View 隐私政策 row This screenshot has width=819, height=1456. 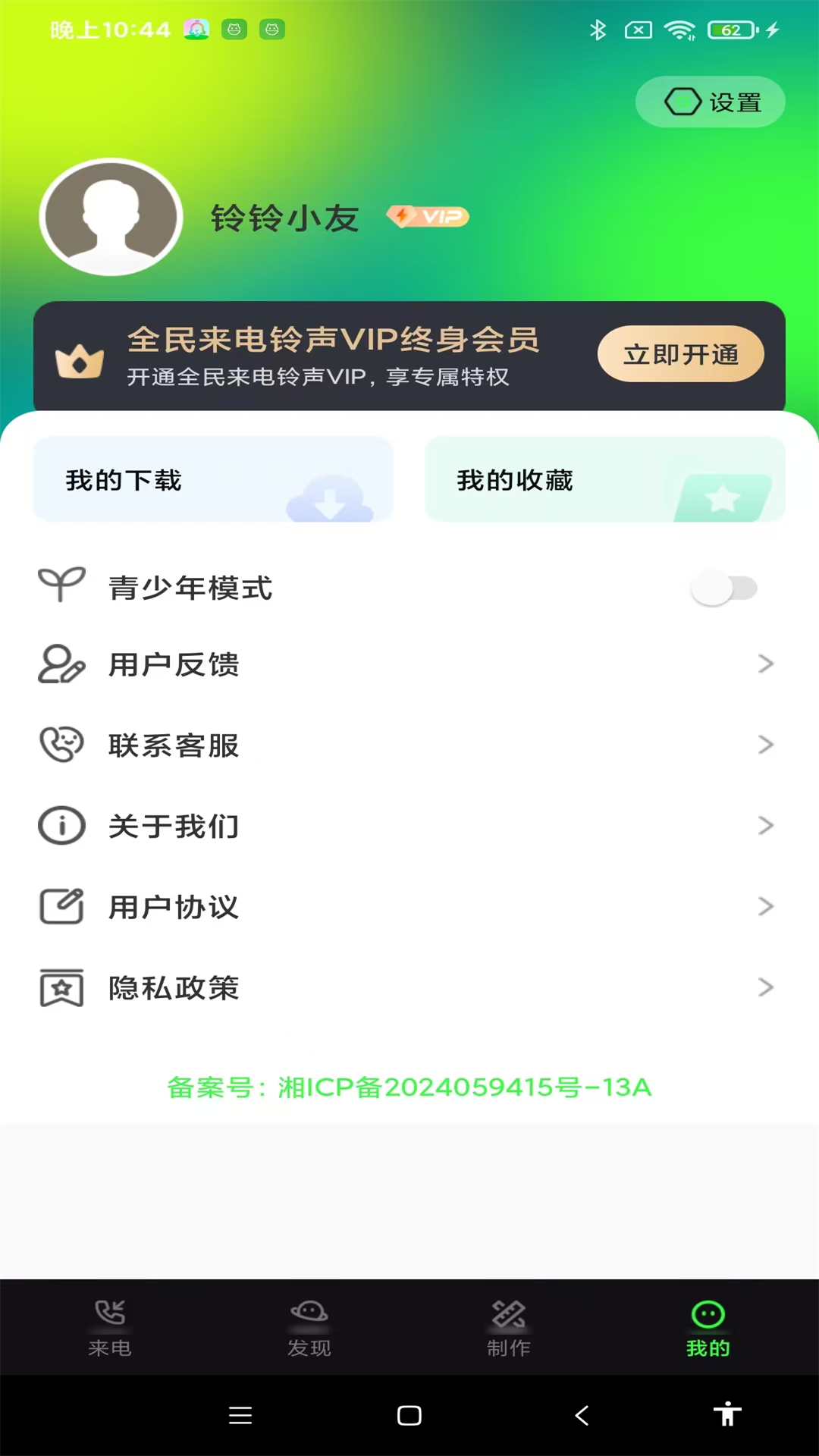pyautogui.click(x=409, y=987)
